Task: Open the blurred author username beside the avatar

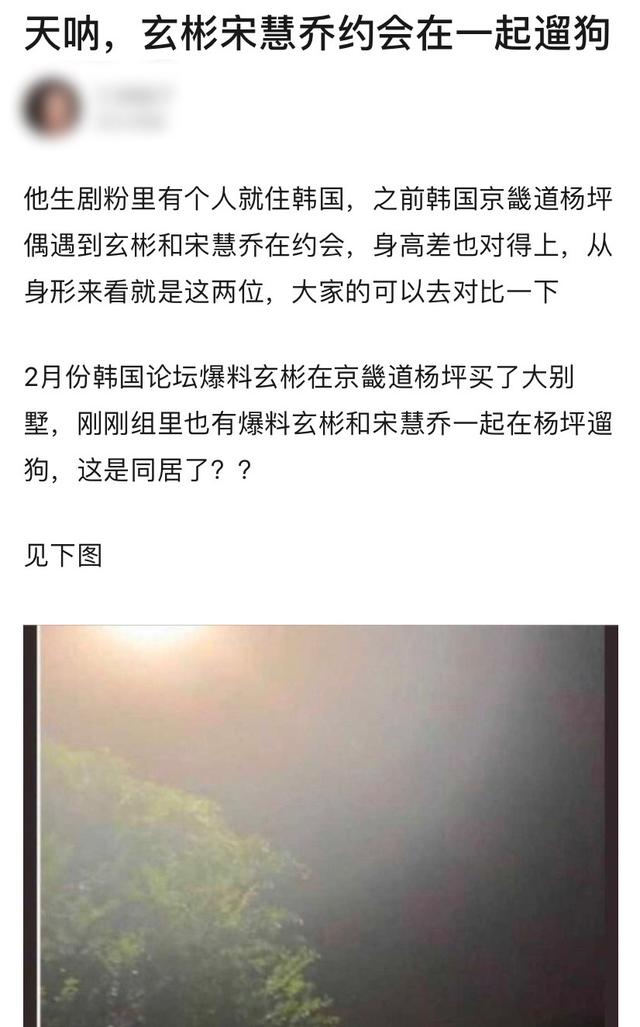Action: pyautogui.click(x=133, y=96)
